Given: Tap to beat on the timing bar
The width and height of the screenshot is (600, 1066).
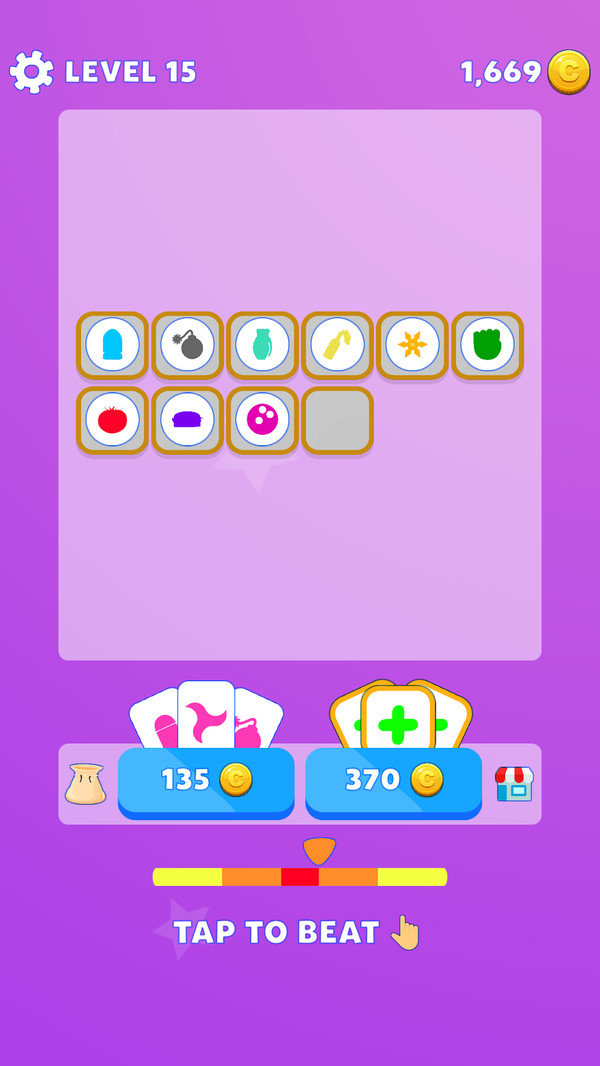Looking at the screenshot, I should click(x=299, y=877).
